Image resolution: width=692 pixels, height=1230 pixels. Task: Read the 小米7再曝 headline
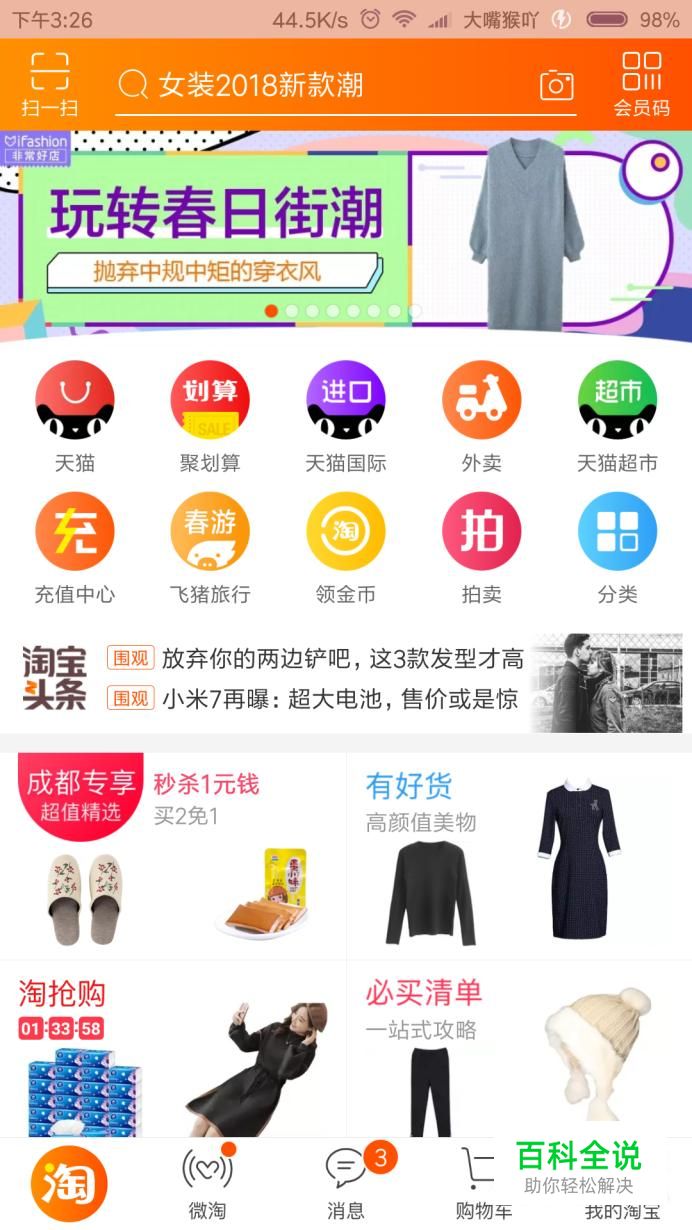click(340, 698)
